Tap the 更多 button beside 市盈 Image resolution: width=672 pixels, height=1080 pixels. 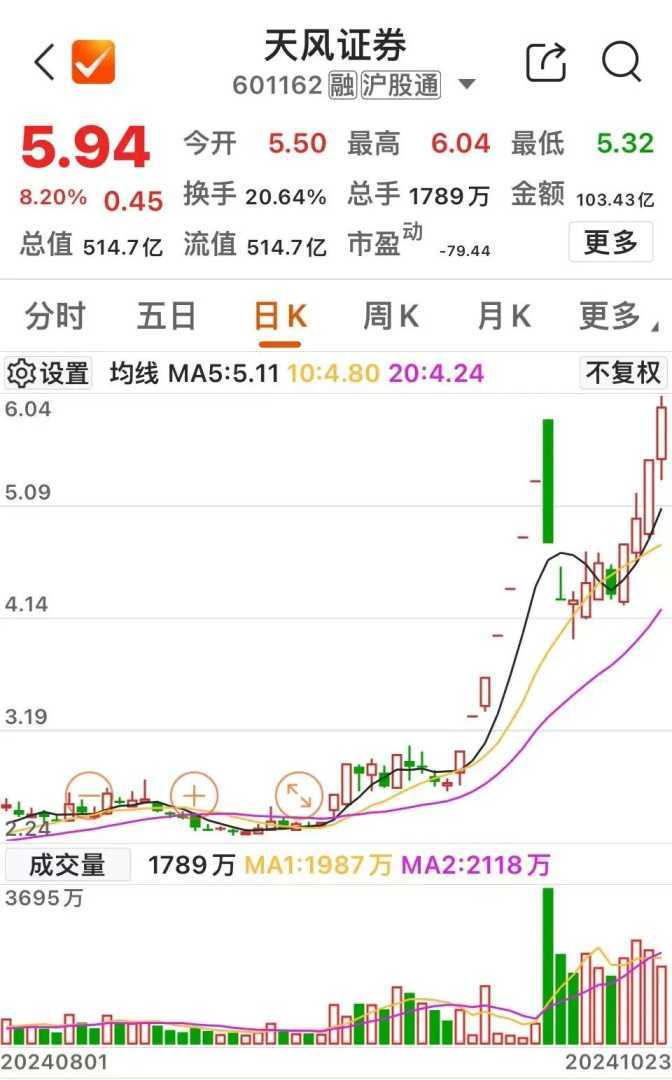[610, 242]
